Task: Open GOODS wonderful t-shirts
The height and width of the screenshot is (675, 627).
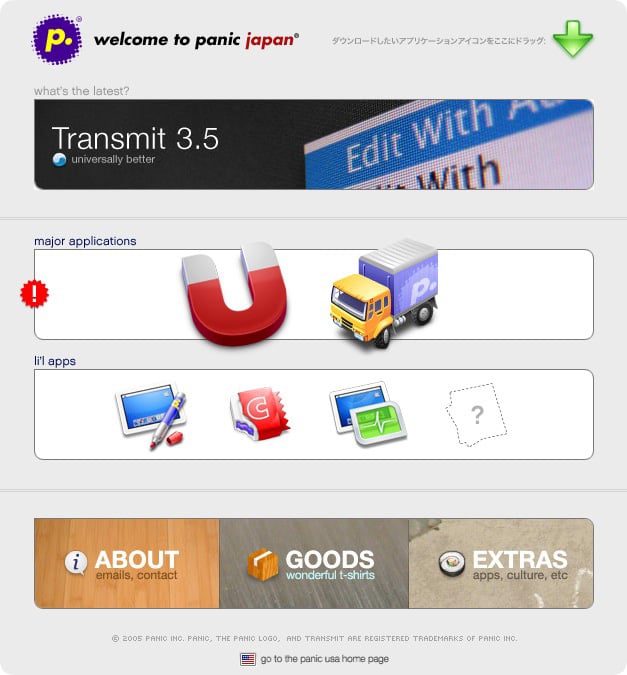Action: coord(313,564)
